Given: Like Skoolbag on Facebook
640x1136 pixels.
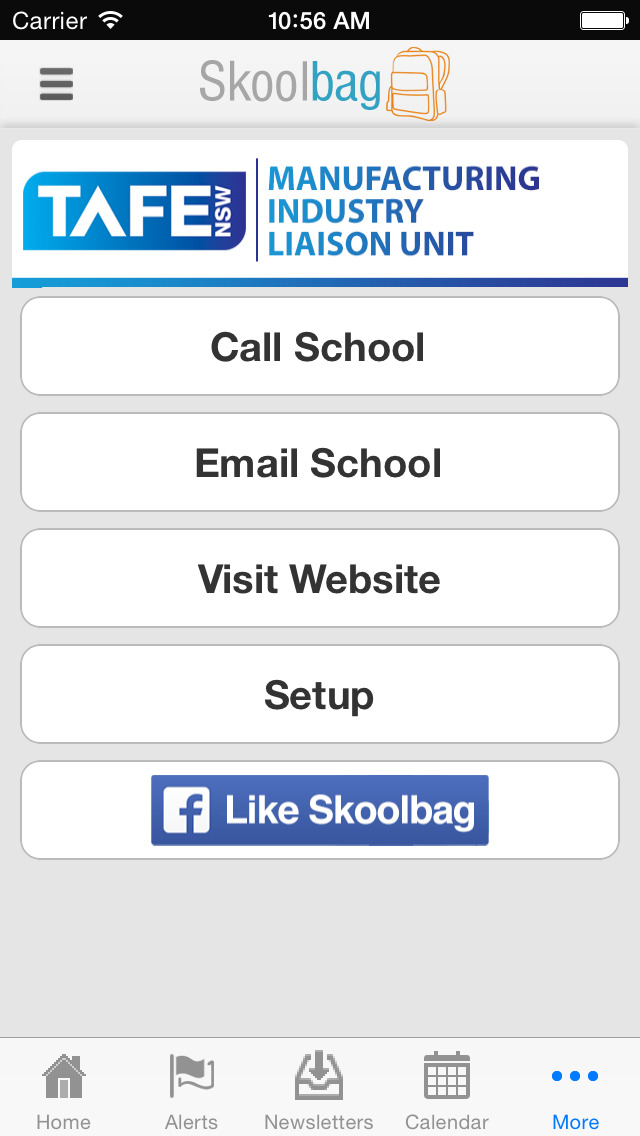Looking at the screenshot, I should pyautogui.click(x=320, y=810).
